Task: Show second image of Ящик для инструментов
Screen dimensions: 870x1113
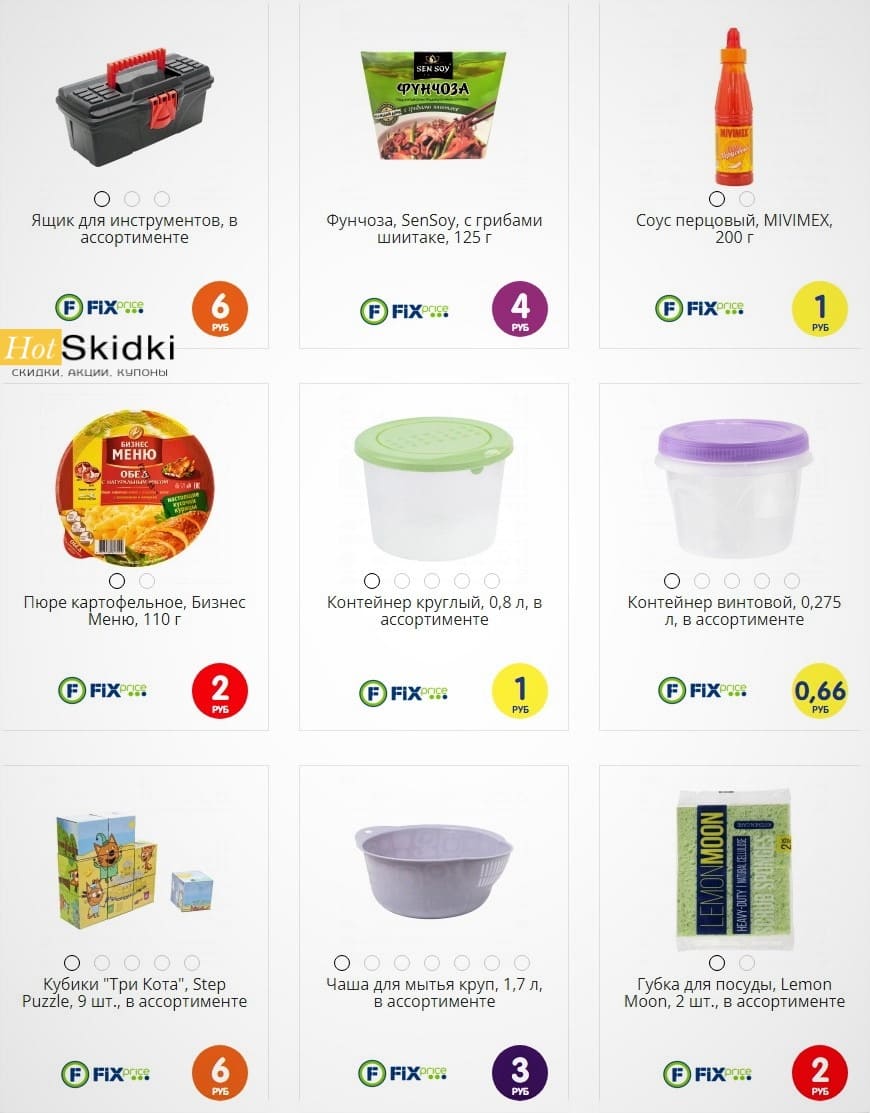Action: tap(132, 199)
